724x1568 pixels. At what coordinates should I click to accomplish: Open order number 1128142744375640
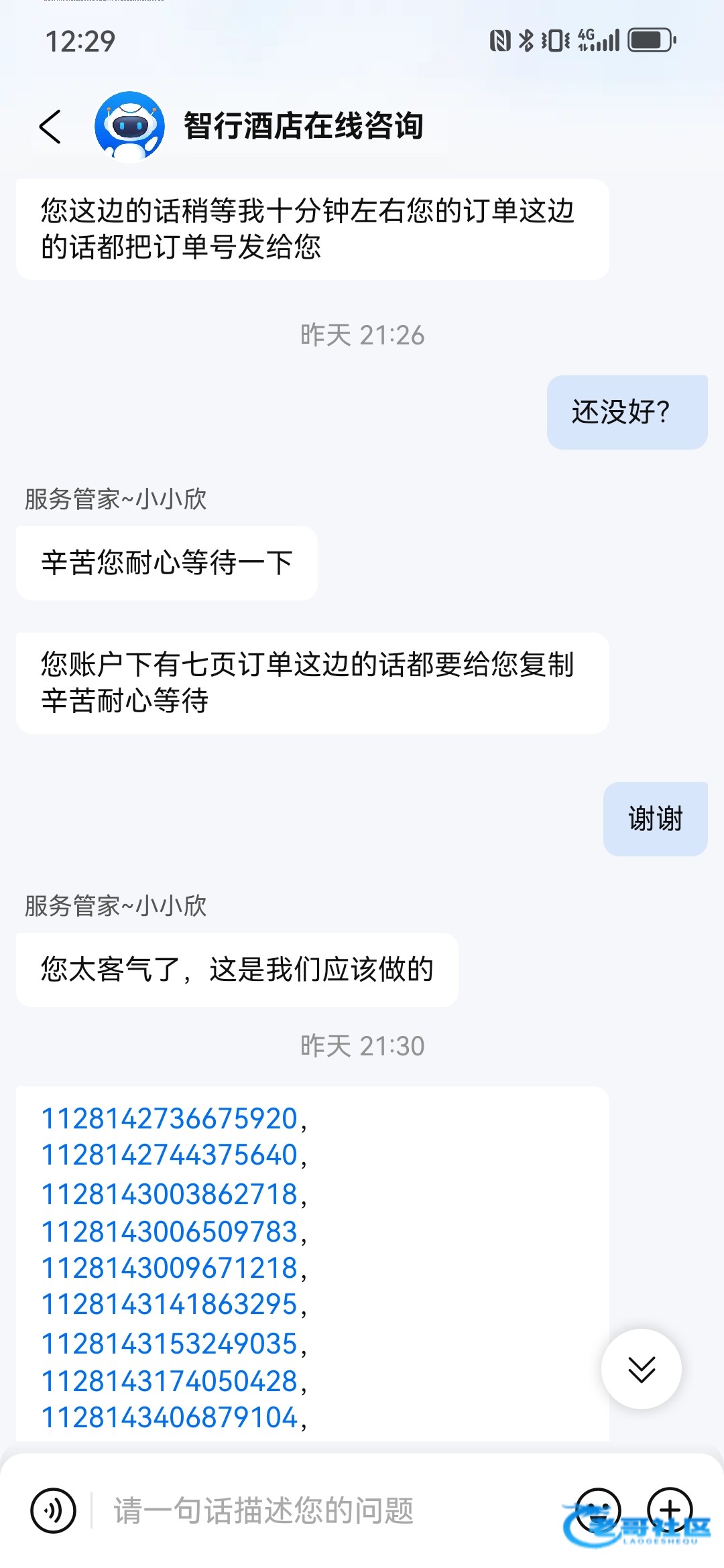(x=169, y=1155)
